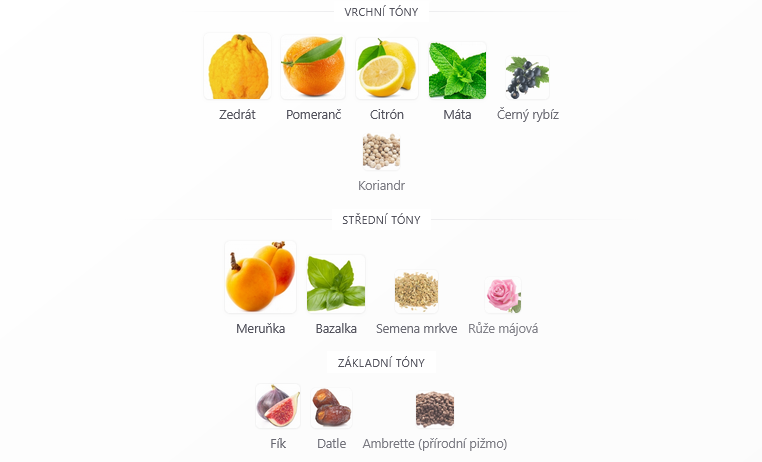Open the Fík note tile

point(278,417)
